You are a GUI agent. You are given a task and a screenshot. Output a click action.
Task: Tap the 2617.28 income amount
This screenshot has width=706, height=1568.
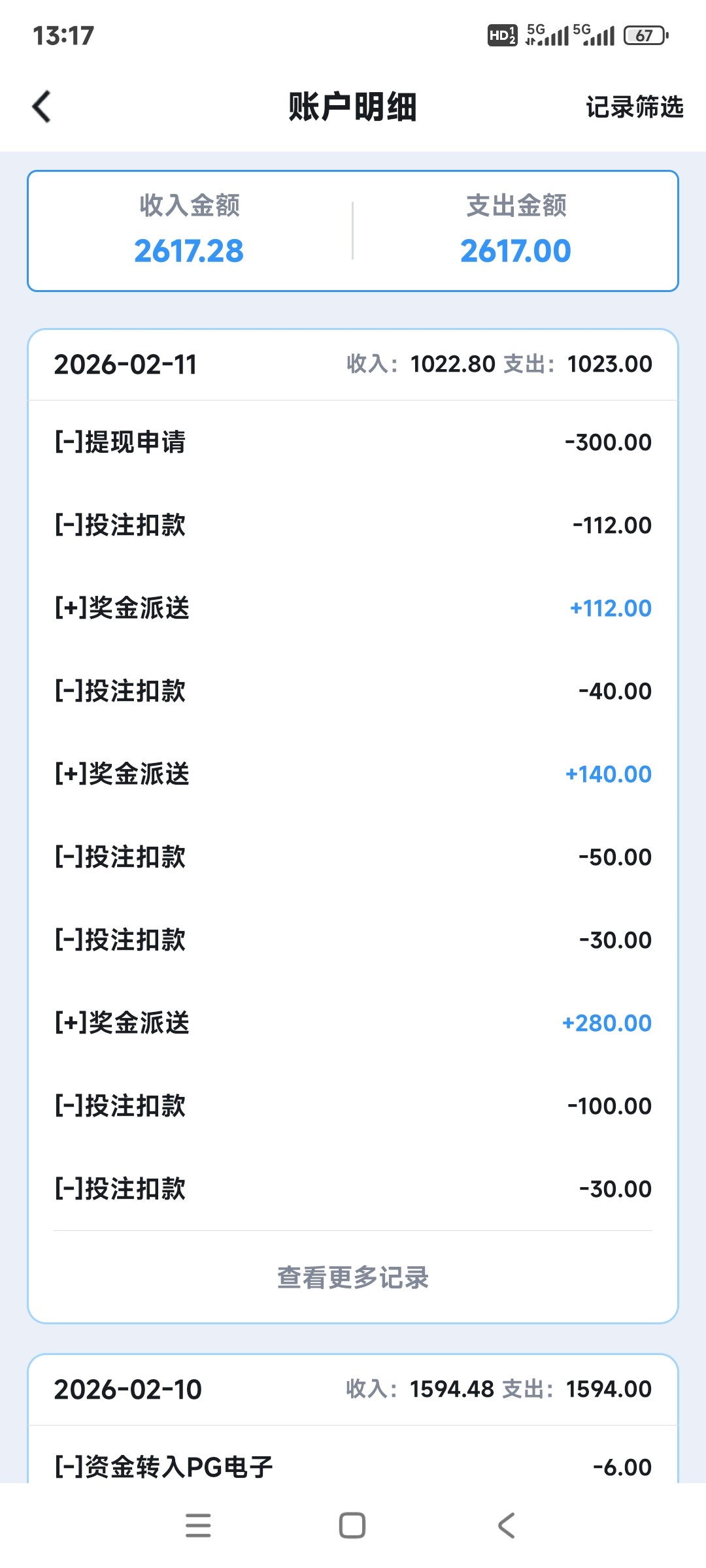(190, 250)
